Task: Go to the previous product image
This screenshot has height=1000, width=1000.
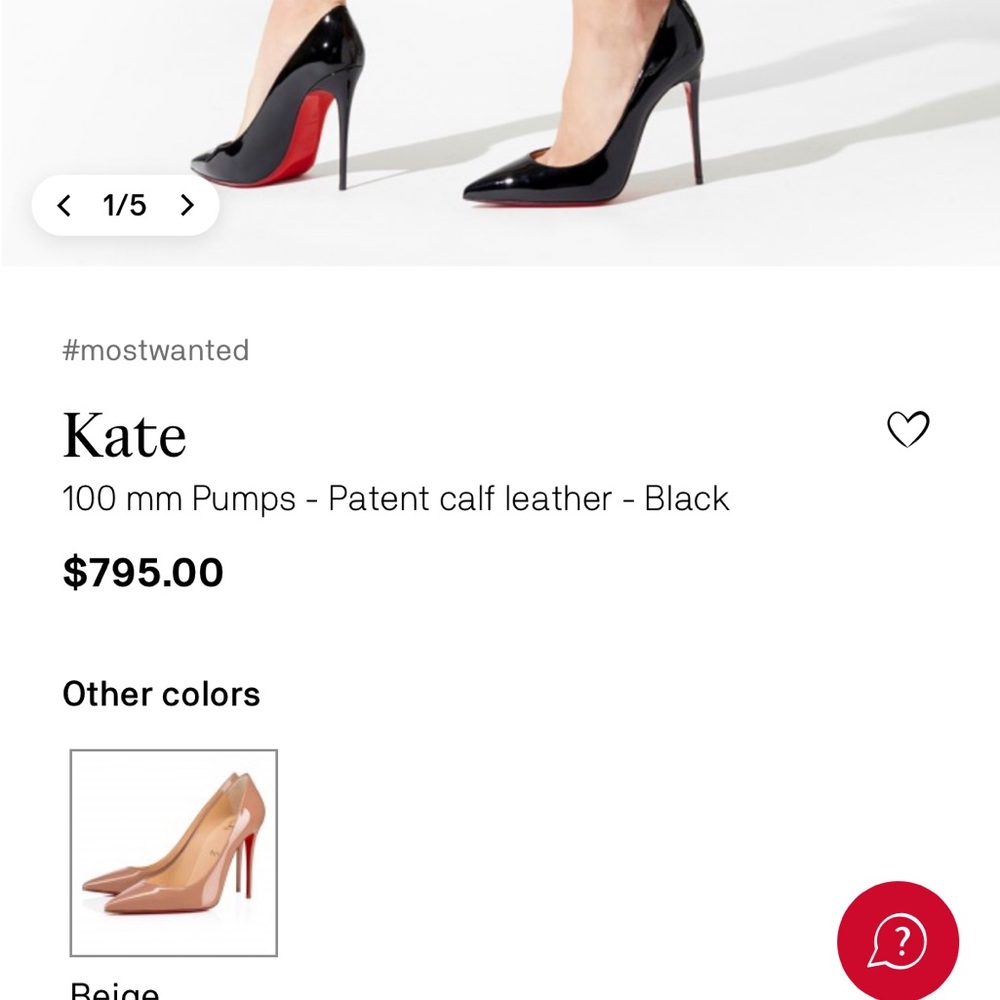Action: tap(65, 206)
